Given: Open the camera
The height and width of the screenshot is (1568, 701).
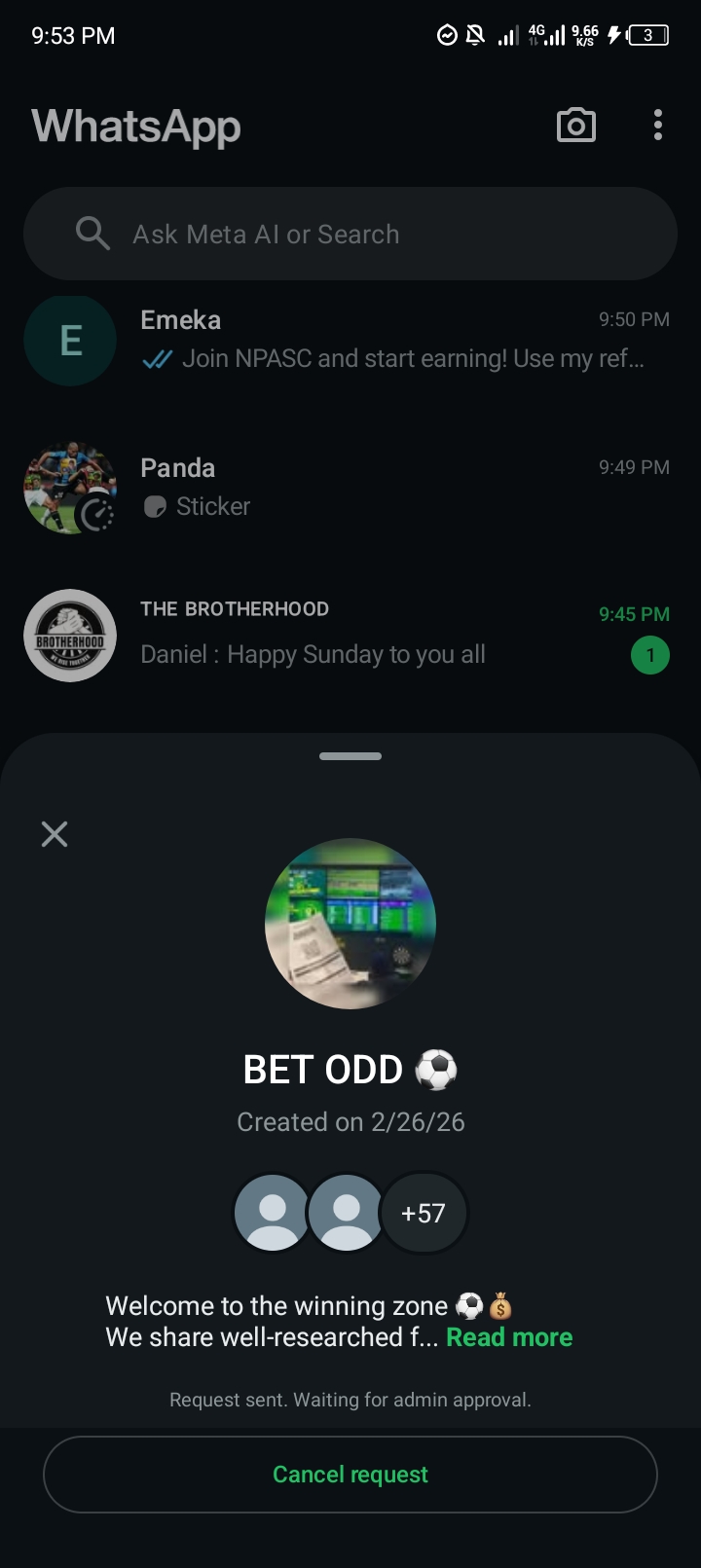Looking at the screenshot, I should click(x=575, y=126).
